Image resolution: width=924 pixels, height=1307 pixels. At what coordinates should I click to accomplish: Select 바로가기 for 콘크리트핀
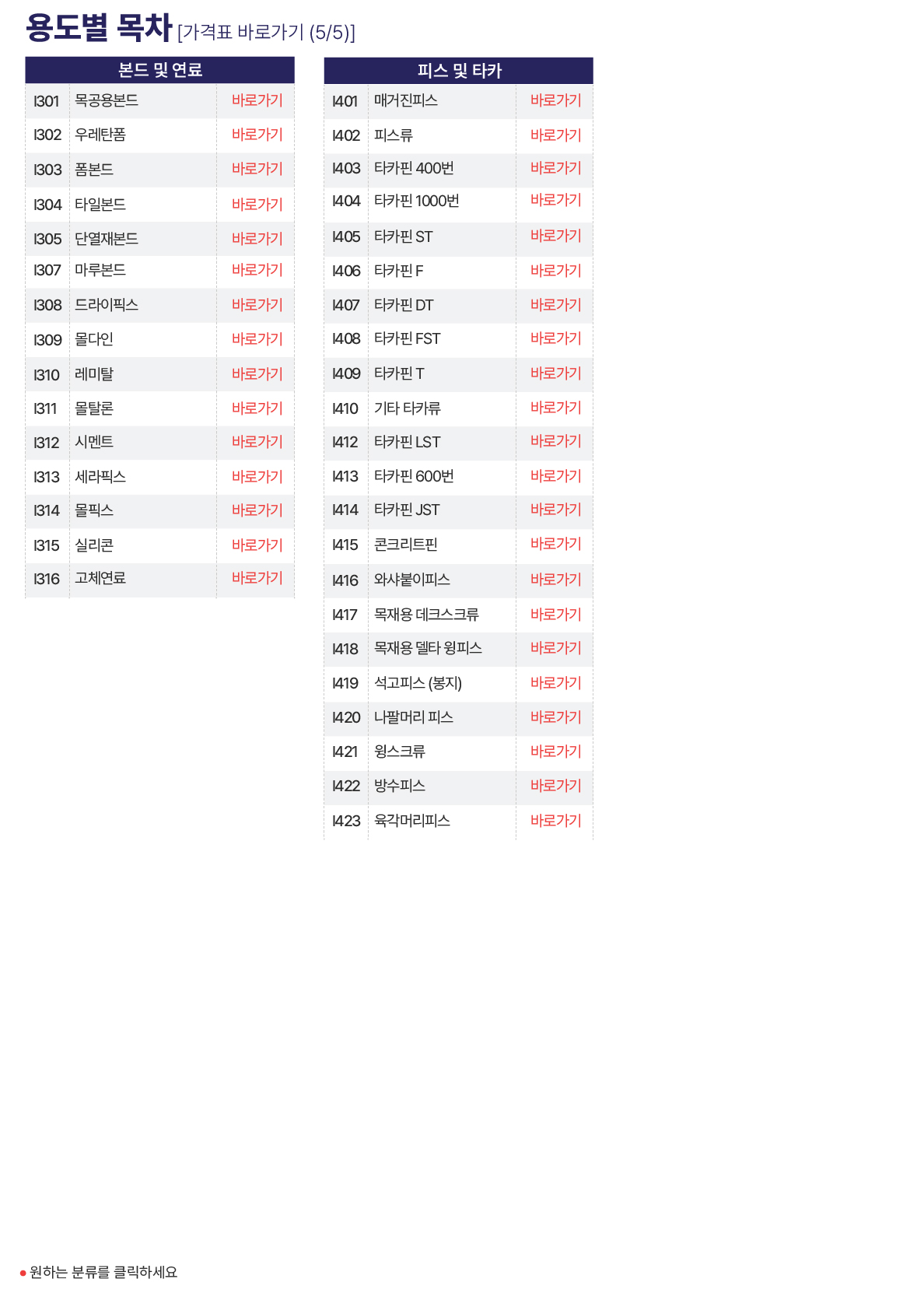(555, 544)
